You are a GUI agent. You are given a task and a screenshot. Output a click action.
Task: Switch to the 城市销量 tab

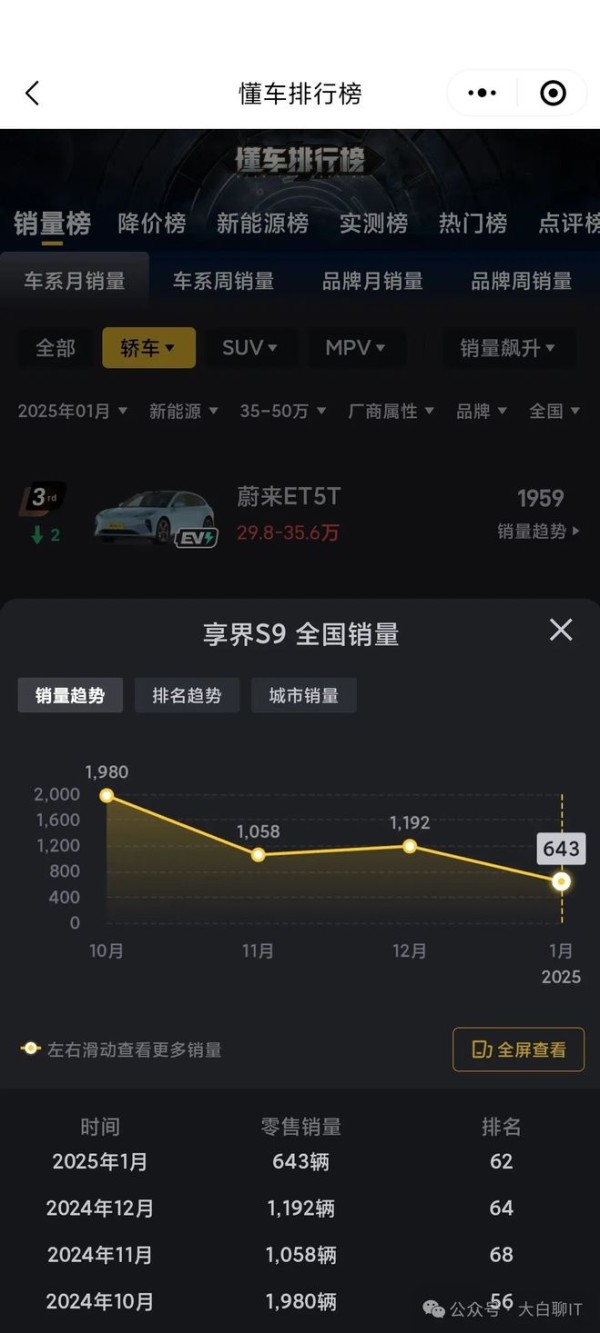coord(303,696)
